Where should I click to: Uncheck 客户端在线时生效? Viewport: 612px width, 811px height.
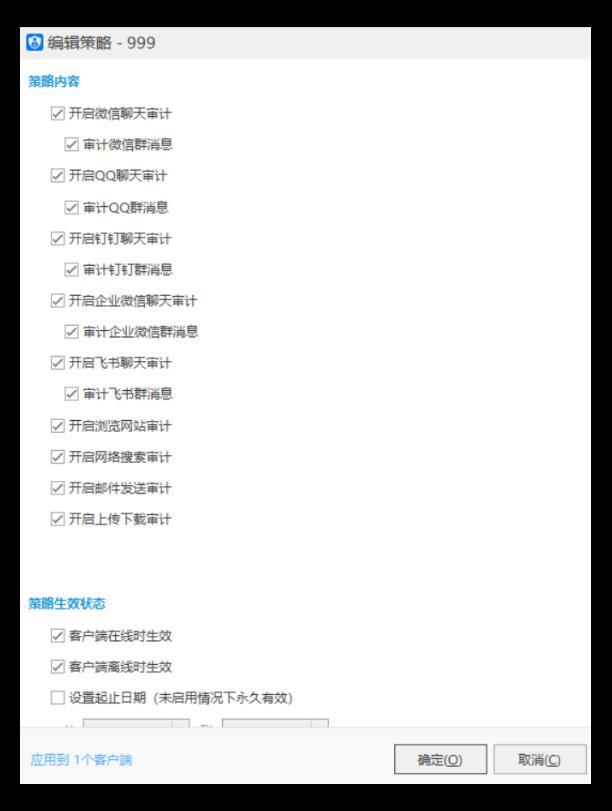57,635
